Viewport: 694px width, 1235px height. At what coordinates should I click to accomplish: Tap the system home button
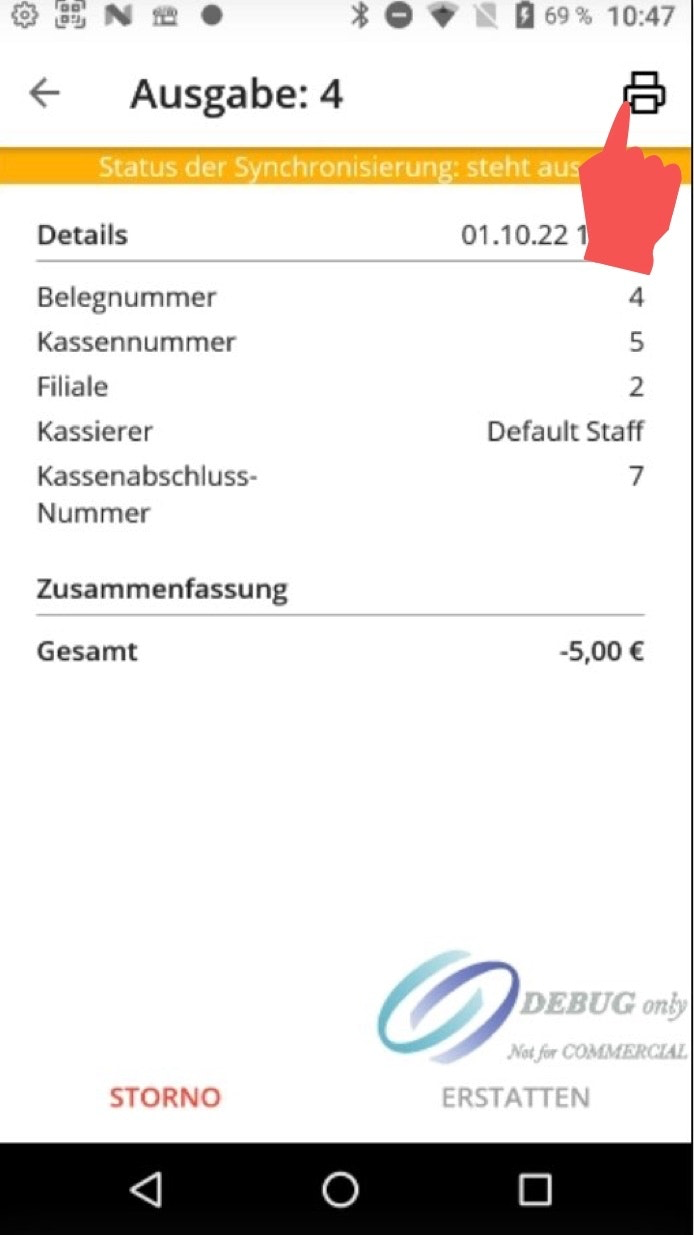pos(340,1189)
